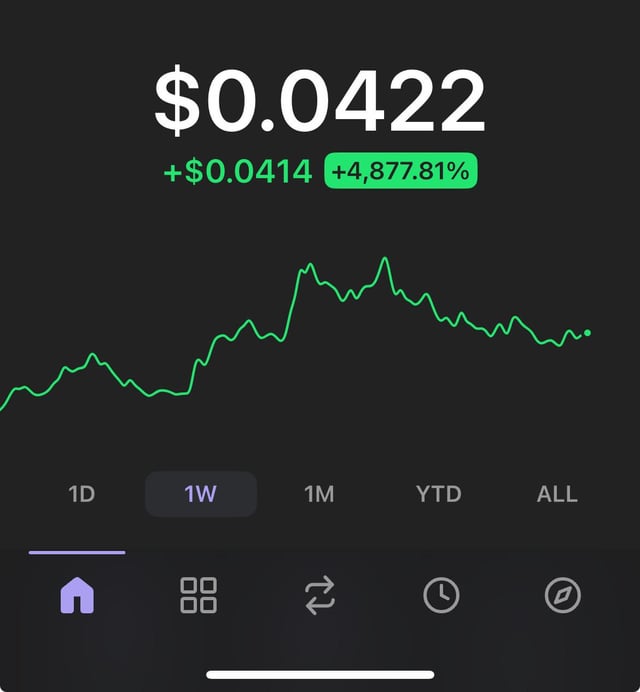640x692 pixels.
Task: Open the grid collectibles tab
Action: point(198,595)
